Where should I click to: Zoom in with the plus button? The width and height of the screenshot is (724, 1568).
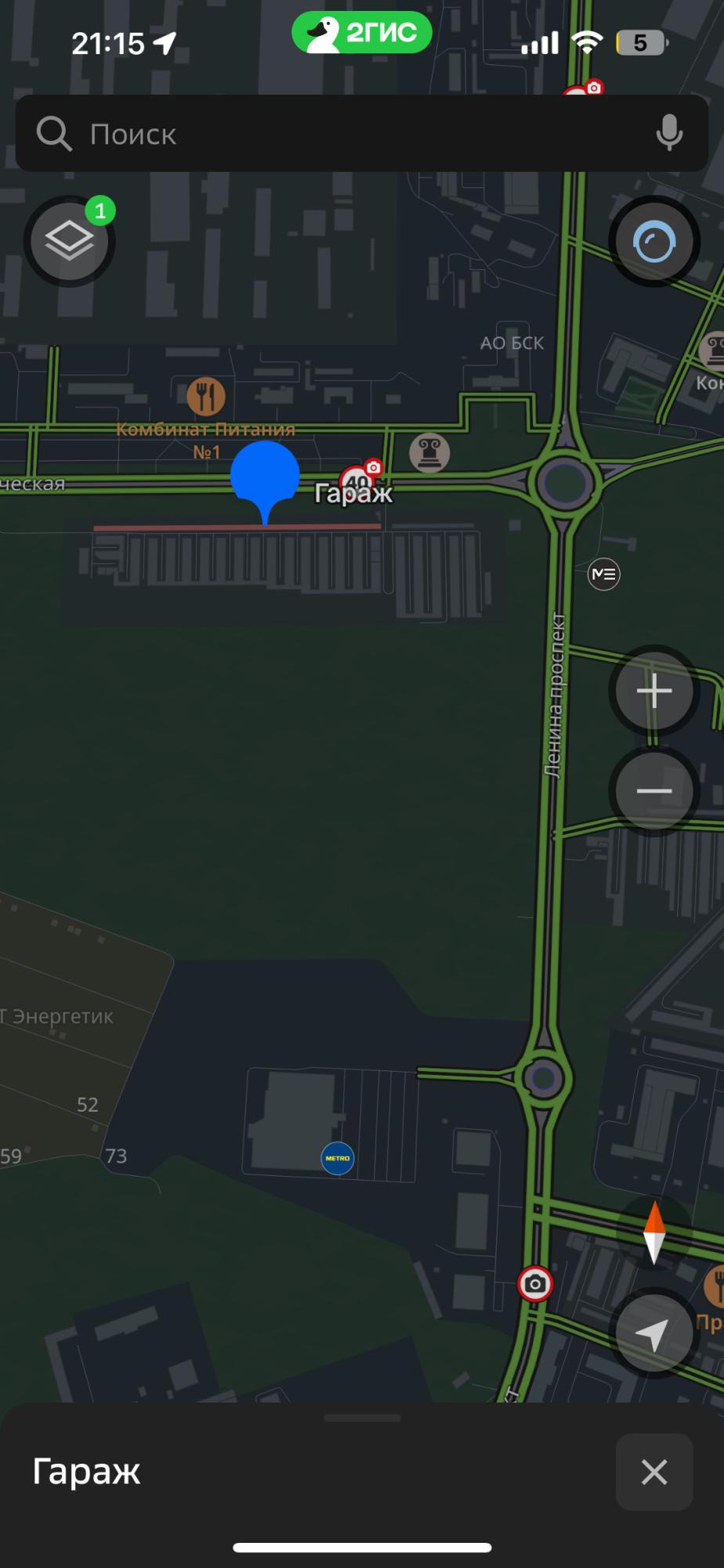654,691
